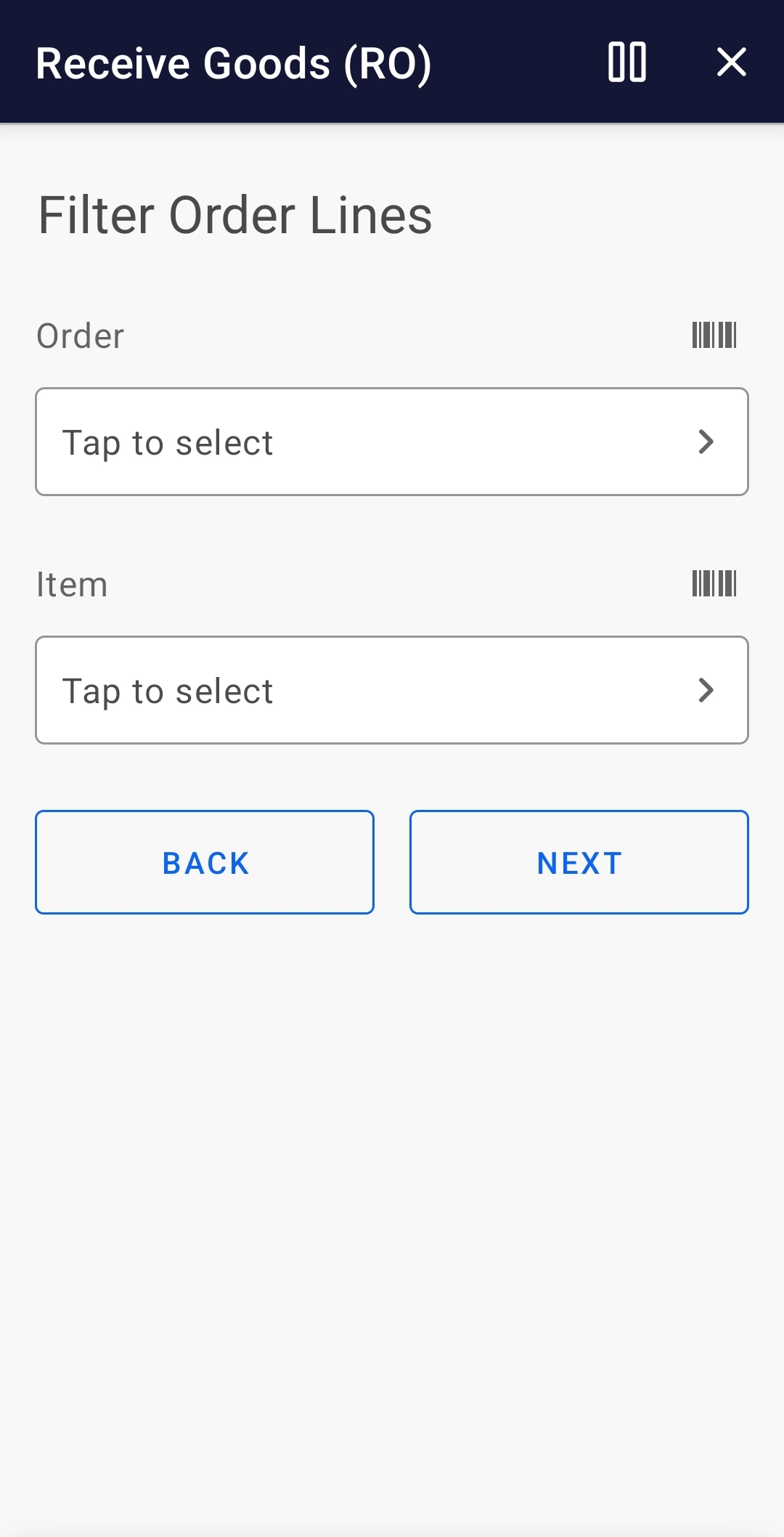Open the Item selection list
This screenshot has height=1537, width=784.
click(x=392, y=689)
